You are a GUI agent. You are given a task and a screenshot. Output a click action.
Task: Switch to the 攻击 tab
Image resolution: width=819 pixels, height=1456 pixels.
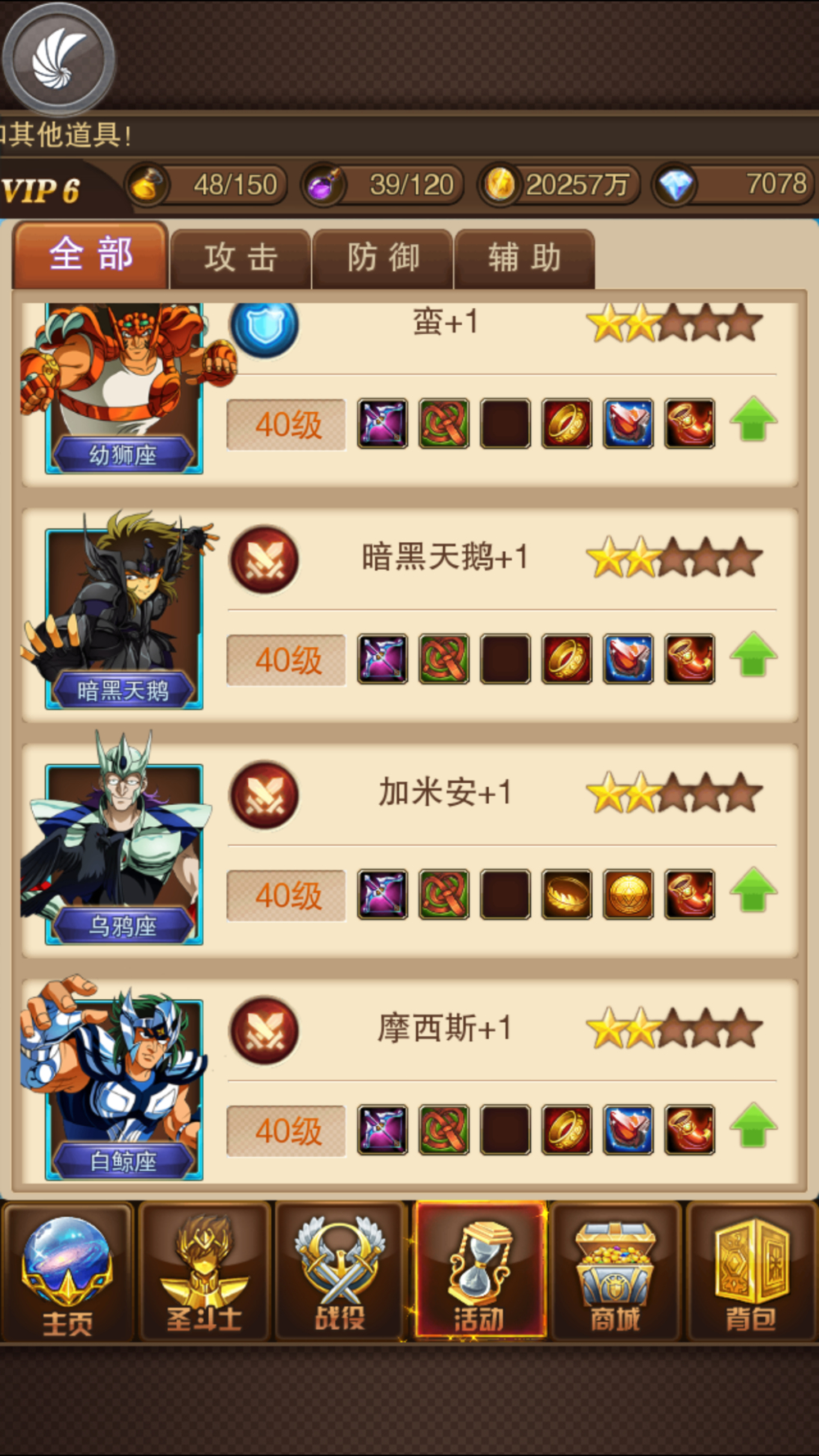point(240,258)
